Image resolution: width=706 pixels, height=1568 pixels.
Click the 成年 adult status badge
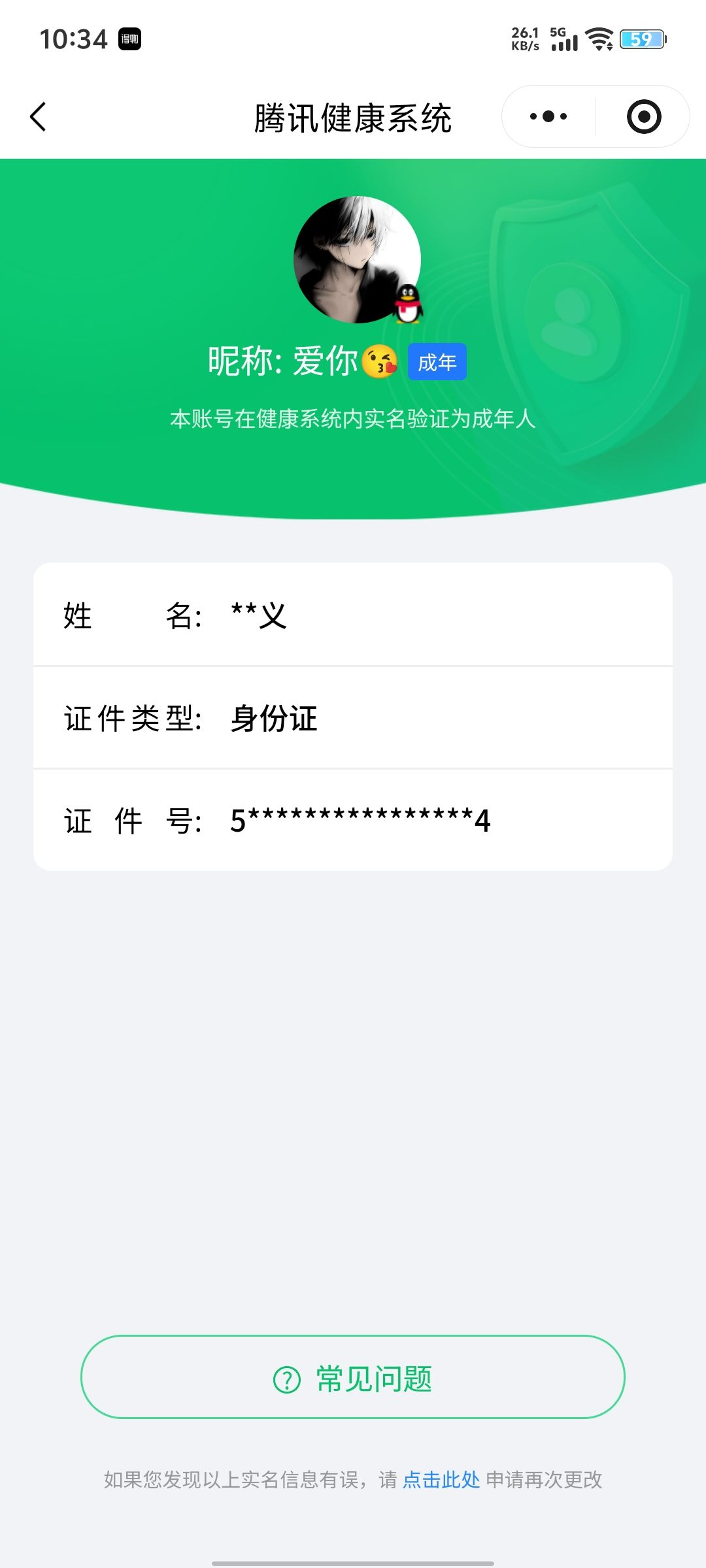point(437,362)
